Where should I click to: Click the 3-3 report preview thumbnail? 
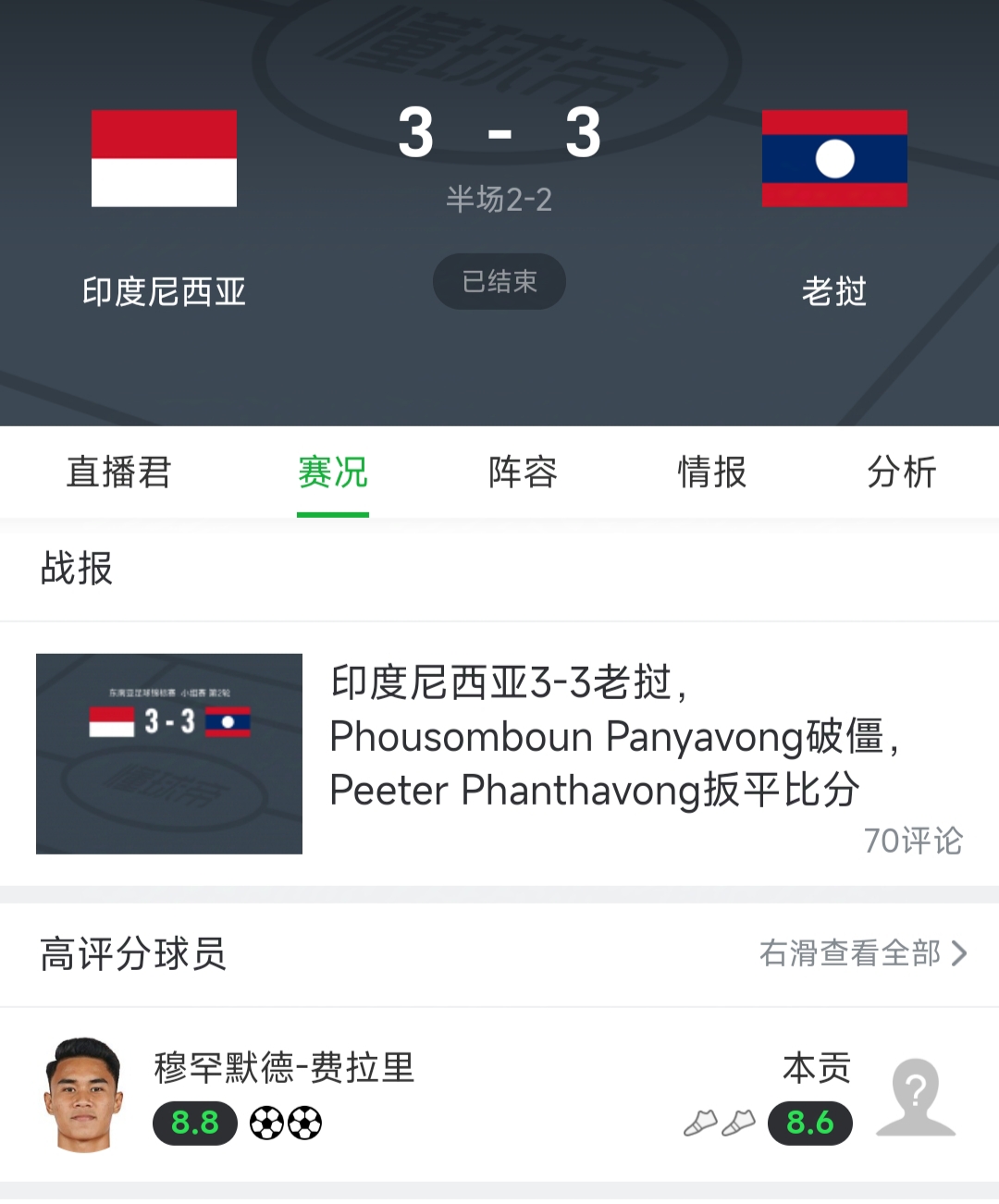pyautogui.click(x=169, y=754)
